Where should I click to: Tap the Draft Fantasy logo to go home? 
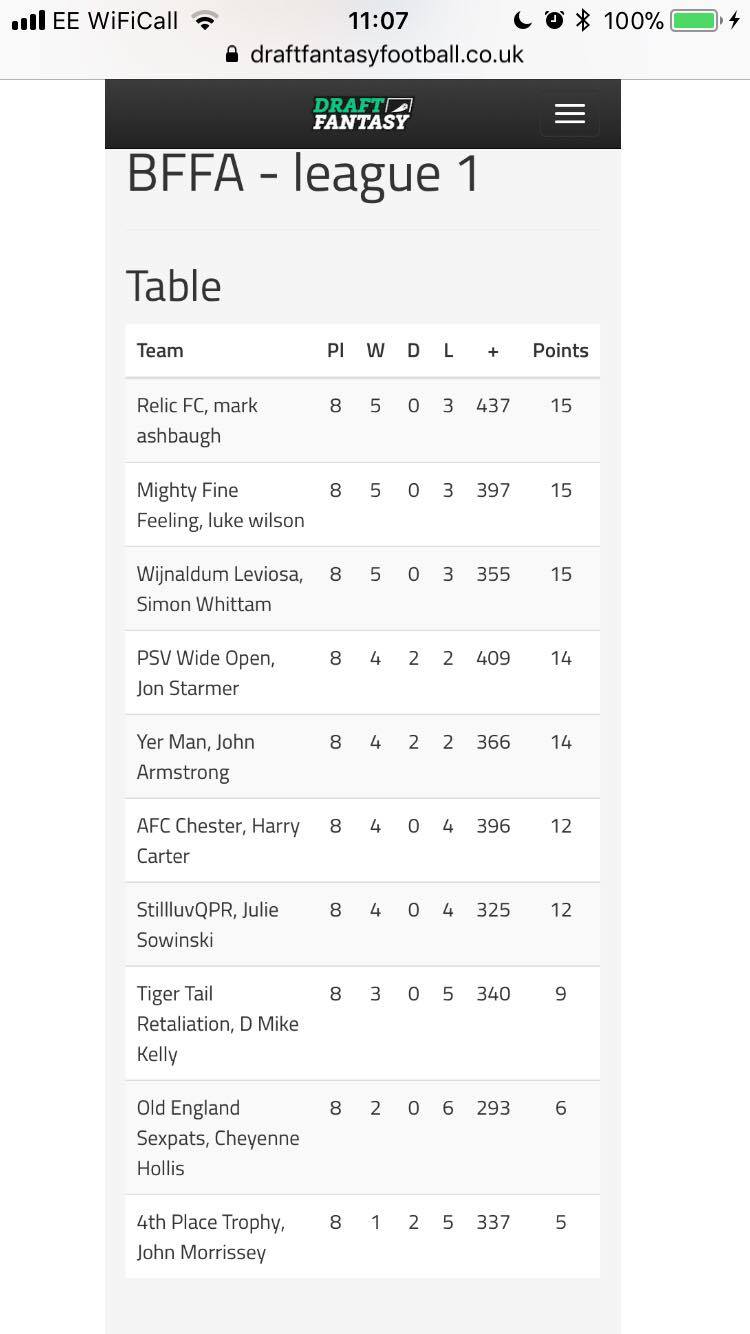point(363,114)
